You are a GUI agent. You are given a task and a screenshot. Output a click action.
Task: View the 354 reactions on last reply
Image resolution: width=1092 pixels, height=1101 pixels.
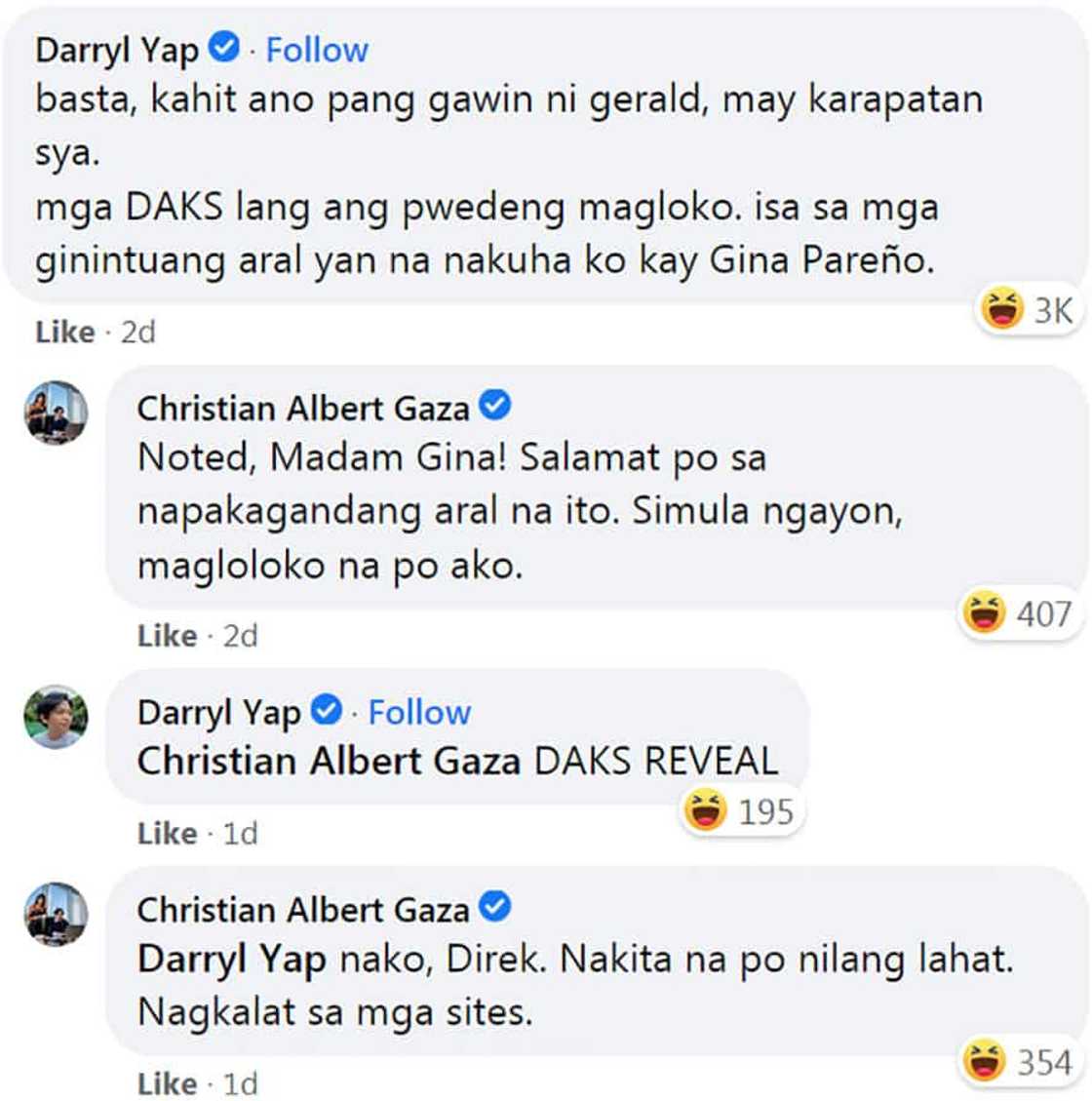(x=1019, y=1062)
